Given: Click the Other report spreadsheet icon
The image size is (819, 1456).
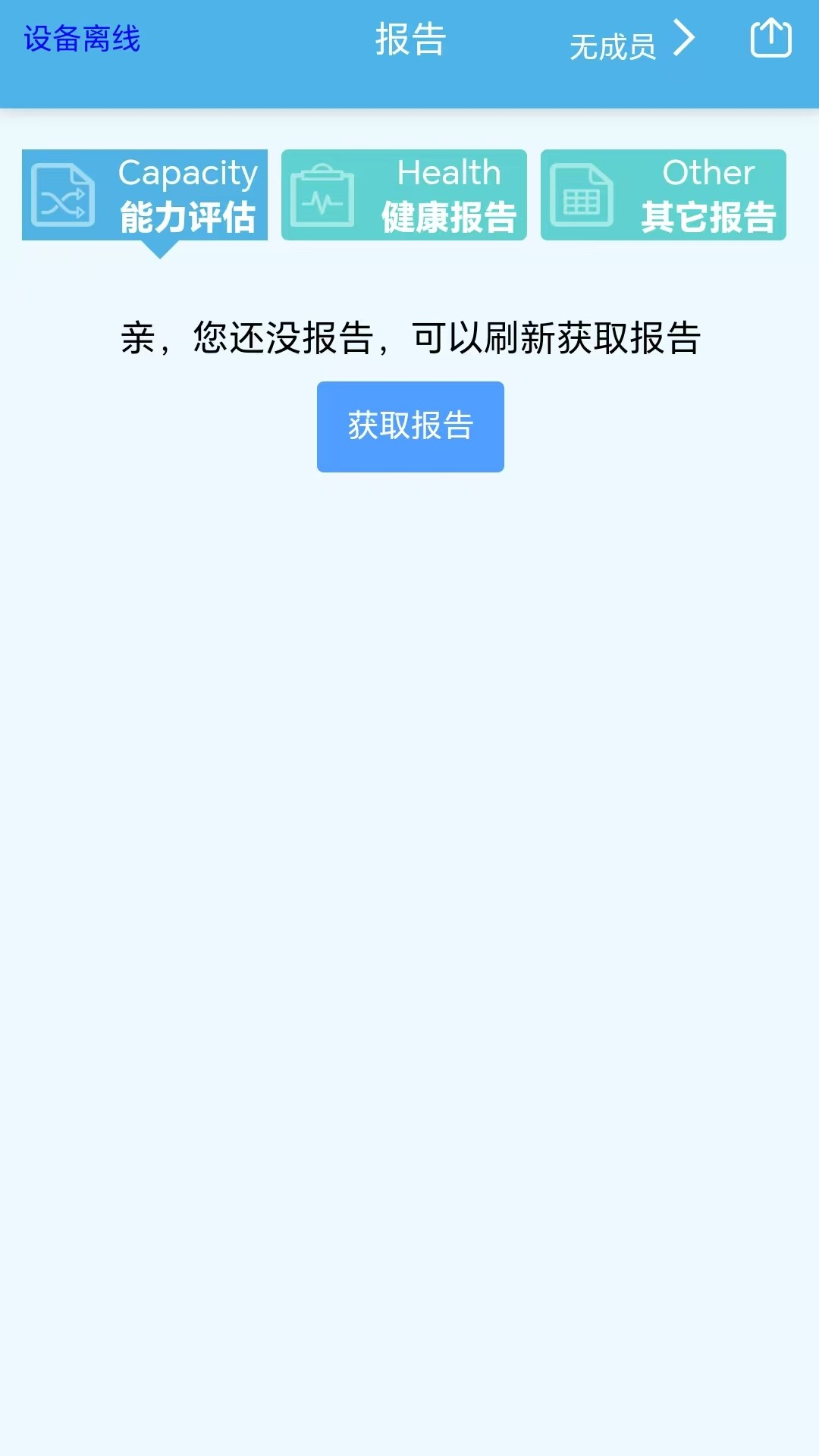Looking at the screenshot, I should 582,195.
